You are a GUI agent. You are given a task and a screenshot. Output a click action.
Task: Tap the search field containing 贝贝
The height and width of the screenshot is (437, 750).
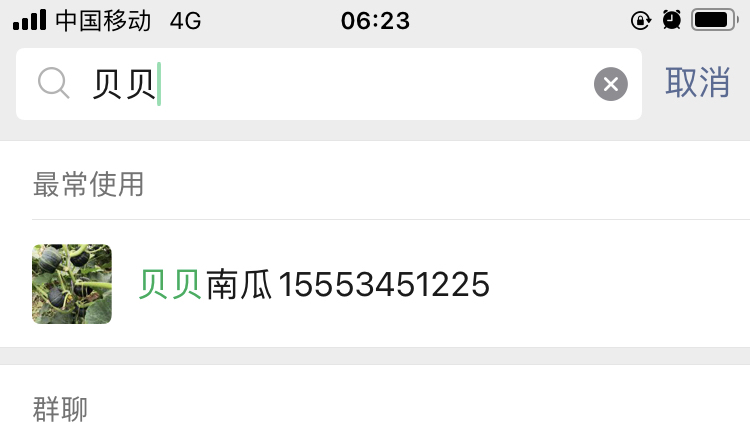tap(330, 84)
